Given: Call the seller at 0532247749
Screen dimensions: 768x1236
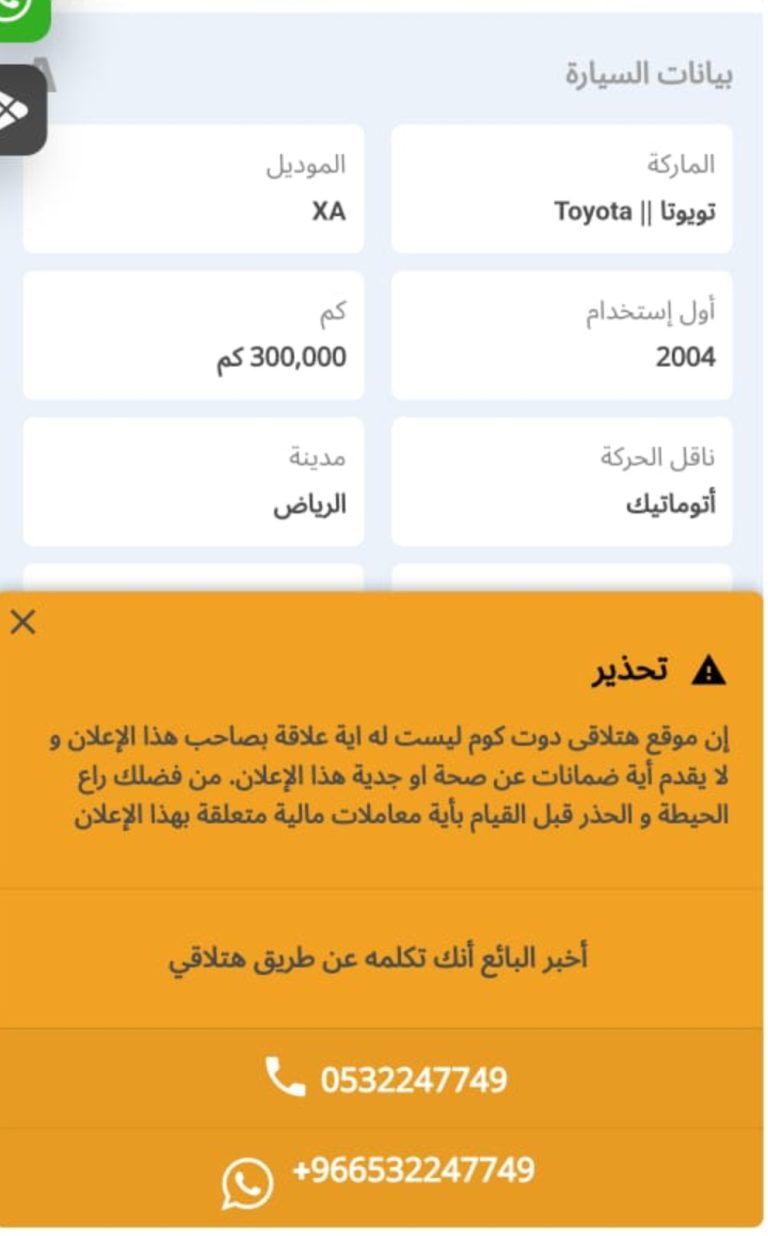Looking at the screenshot, I should [x=383, y=1079].
